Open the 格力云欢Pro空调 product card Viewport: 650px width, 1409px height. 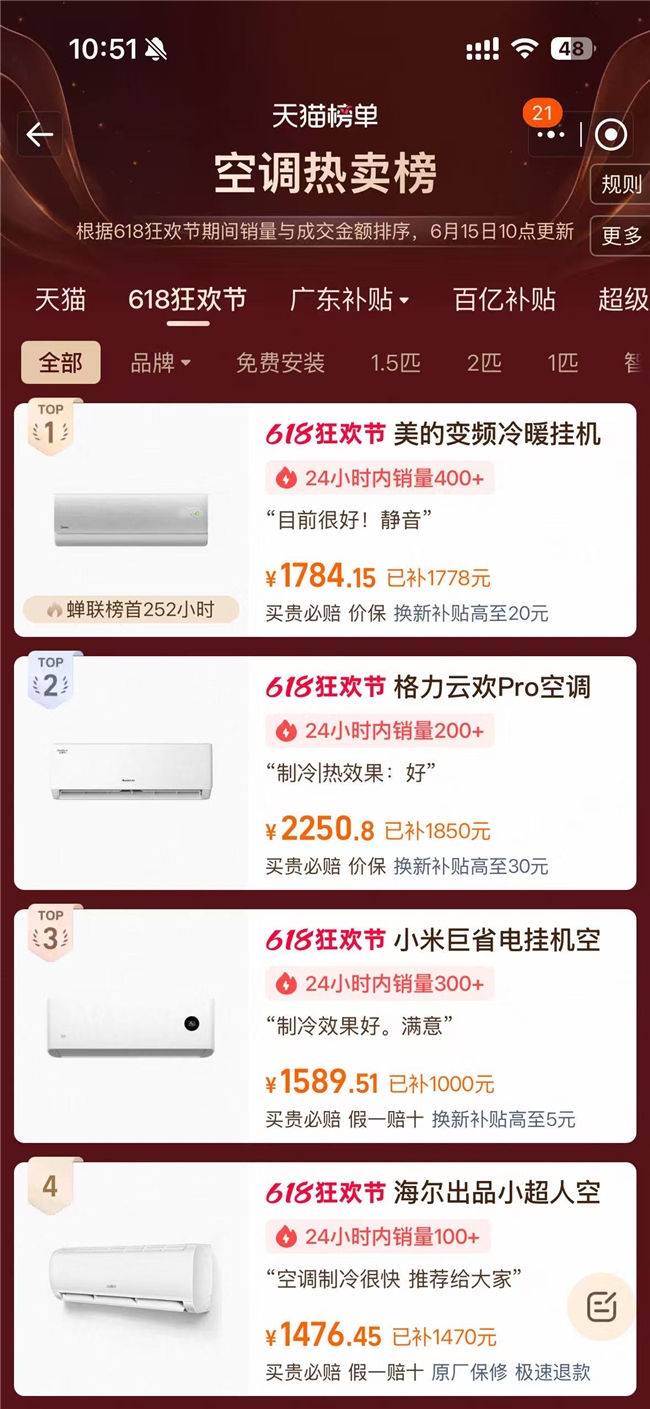[325, 773]
